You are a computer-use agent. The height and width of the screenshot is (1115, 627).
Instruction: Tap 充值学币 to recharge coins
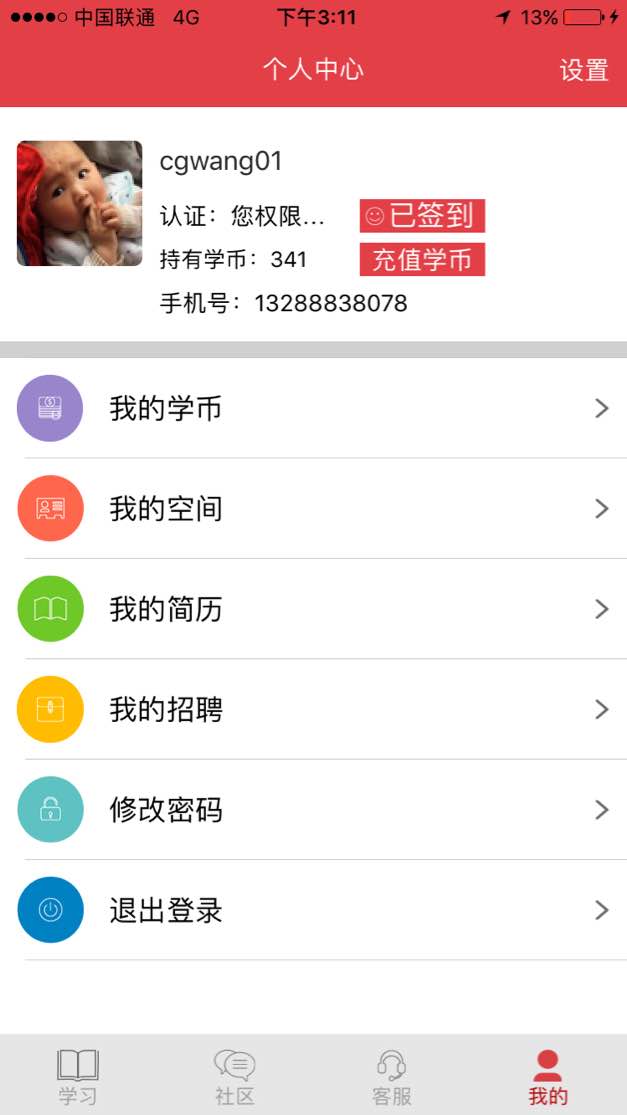(422, 260)
